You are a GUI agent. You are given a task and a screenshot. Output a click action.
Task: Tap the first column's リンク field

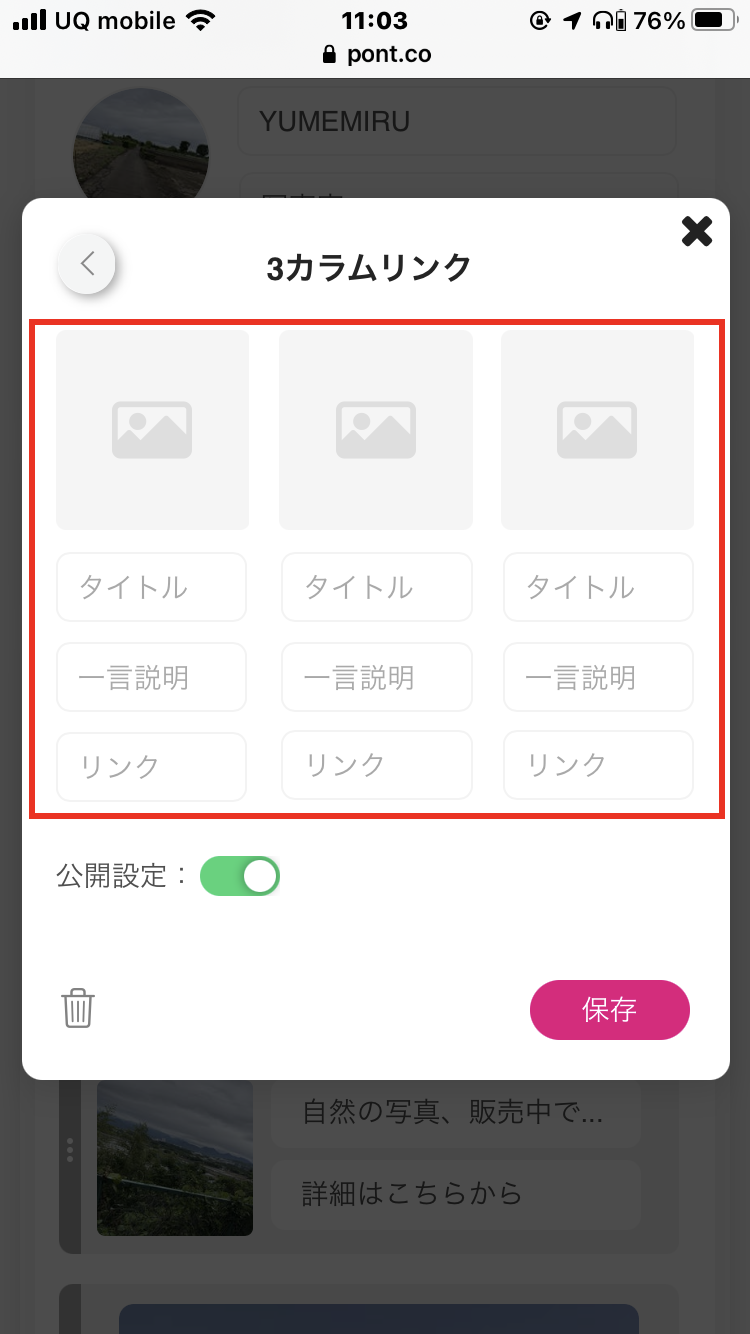point(151,767)
